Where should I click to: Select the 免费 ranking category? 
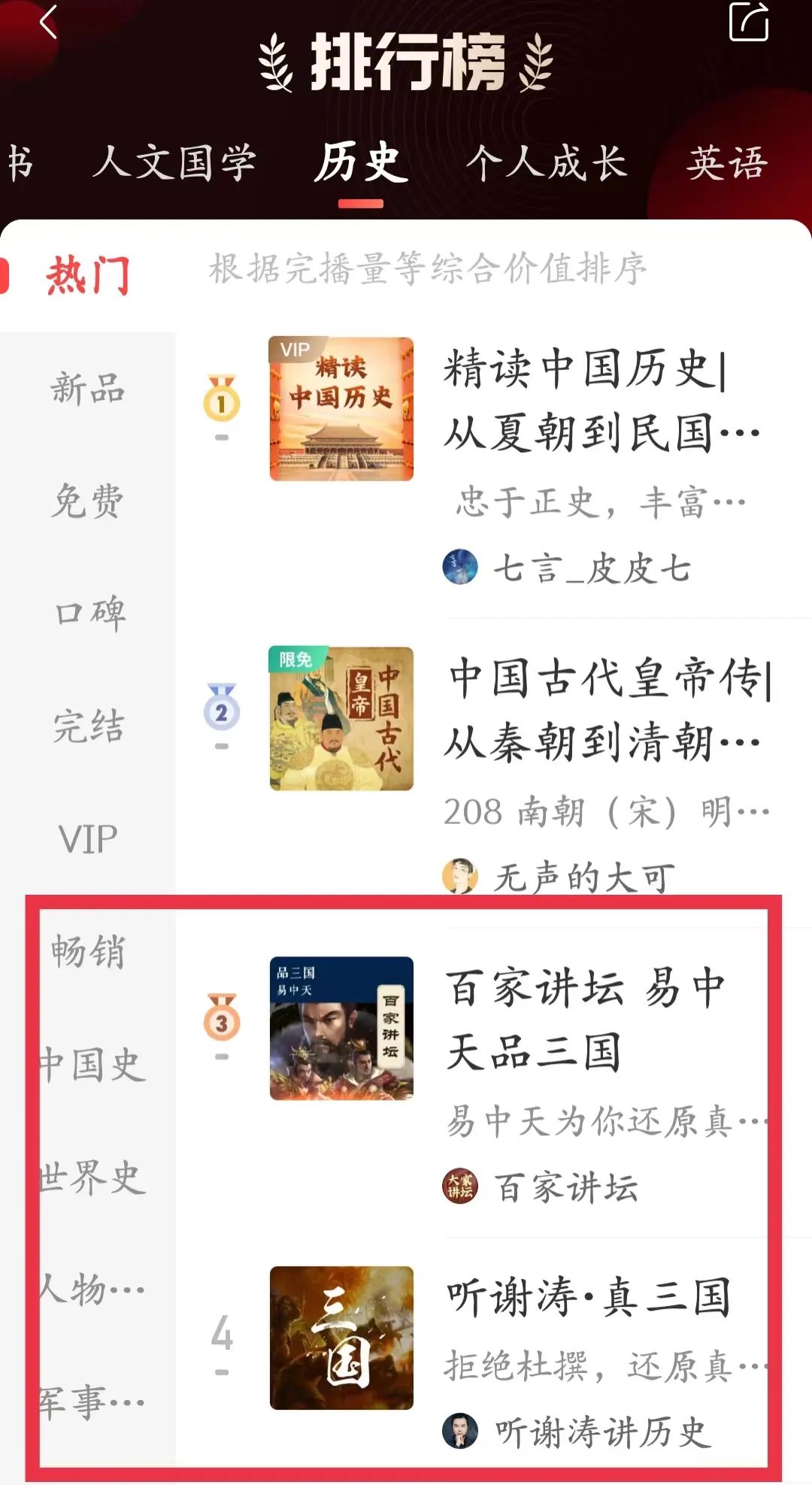pos(87,502)
